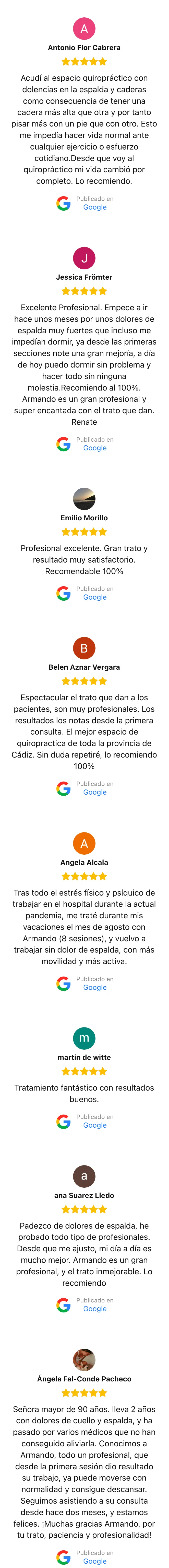Open Google link under Antonio Flor Cabrera's review

pos(95,208)
